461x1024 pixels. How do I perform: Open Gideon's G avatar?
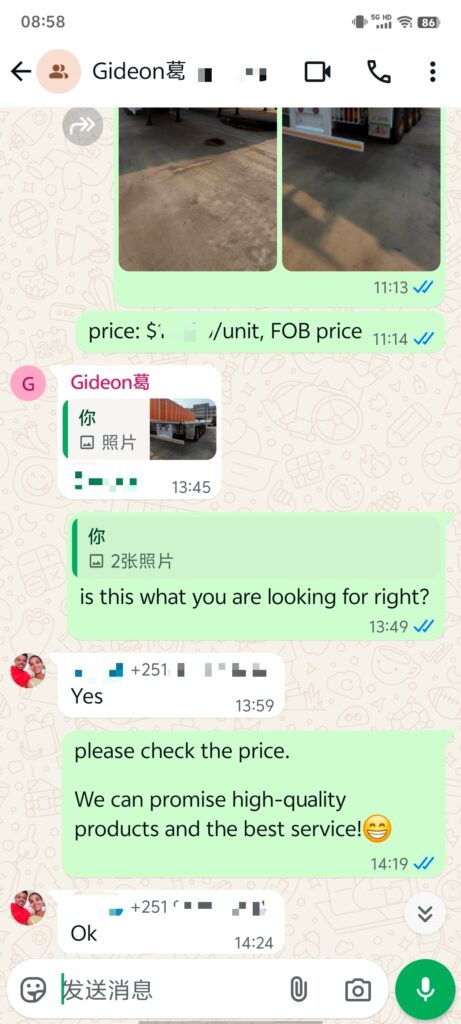[28, 385]
